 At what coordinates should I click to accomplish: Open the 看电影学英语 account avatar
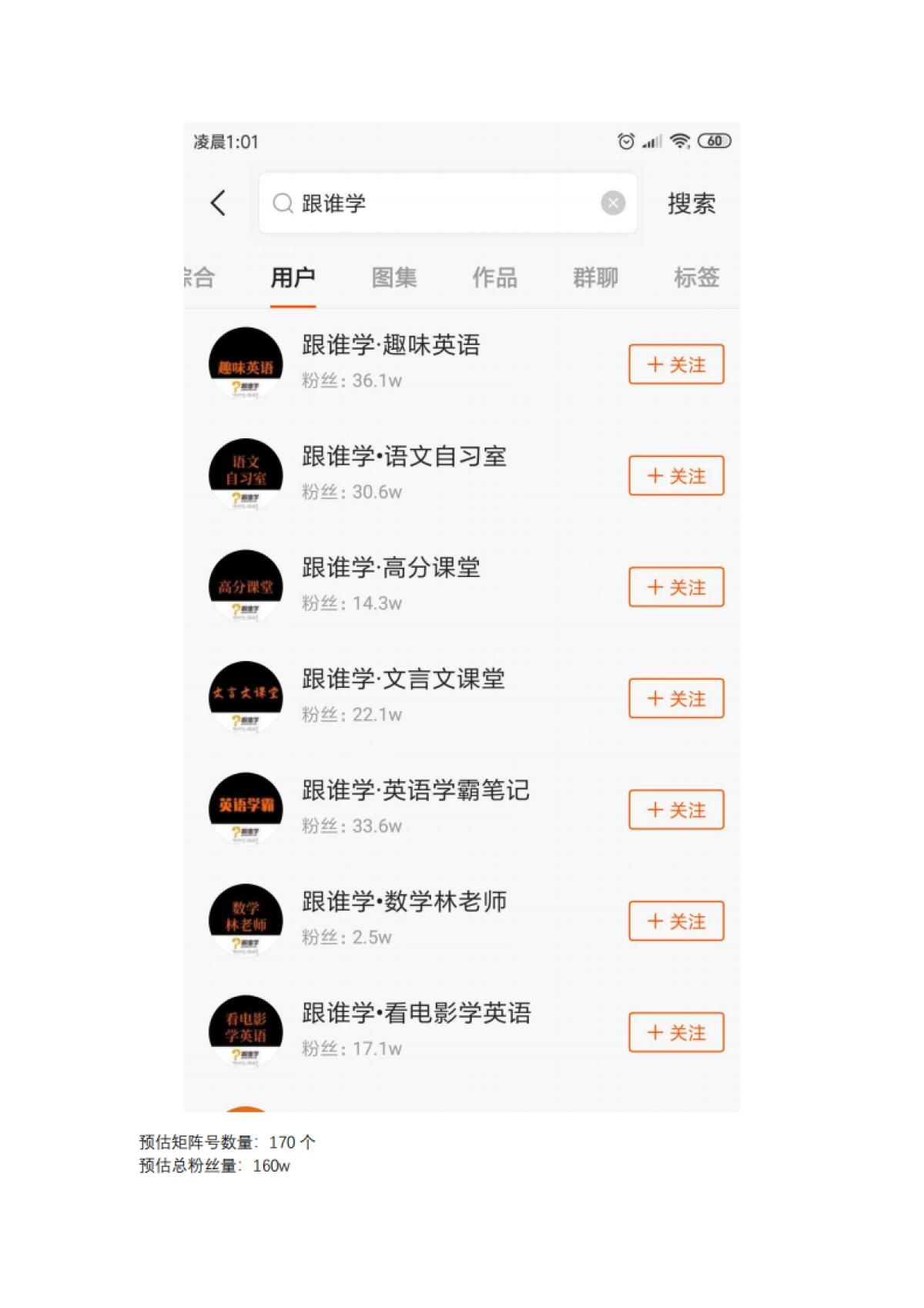coord(245,1031)
